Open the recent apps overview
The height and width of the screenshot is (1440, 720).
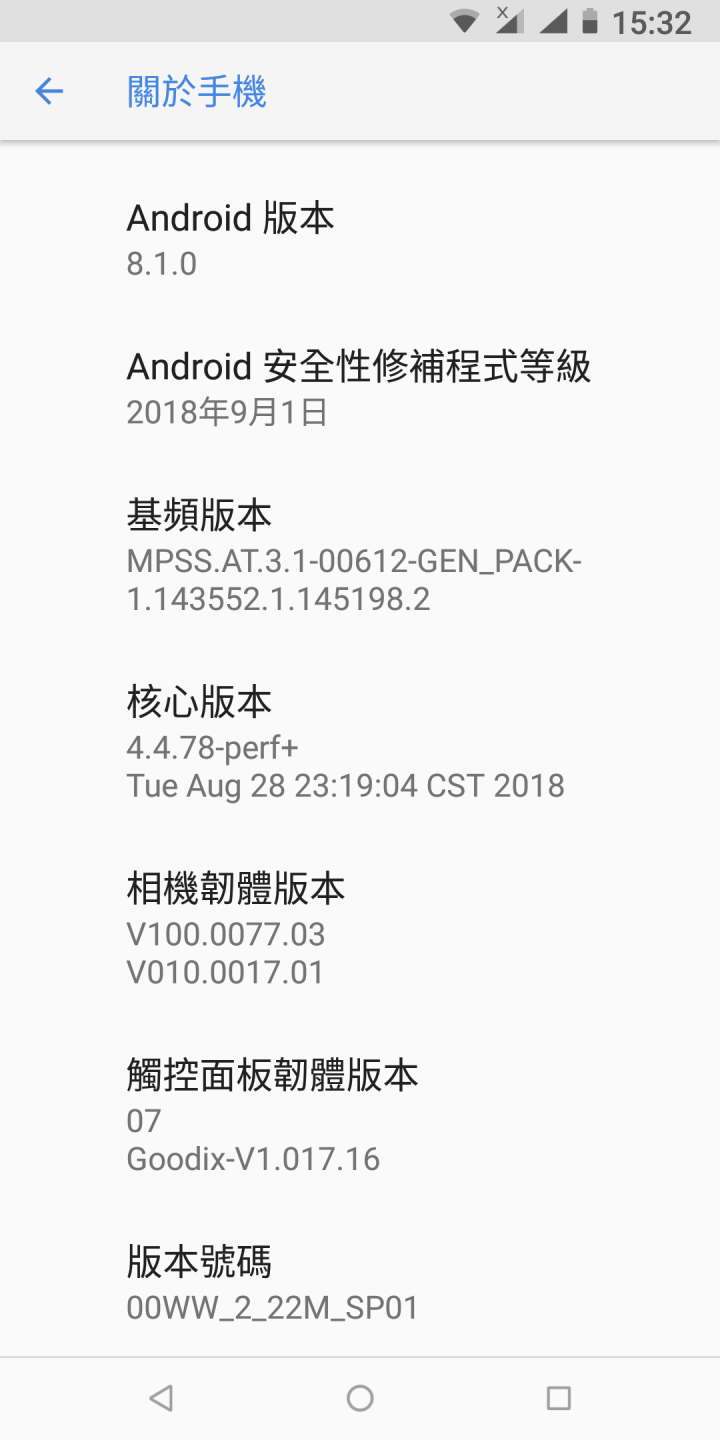[x=558, y=1398]
